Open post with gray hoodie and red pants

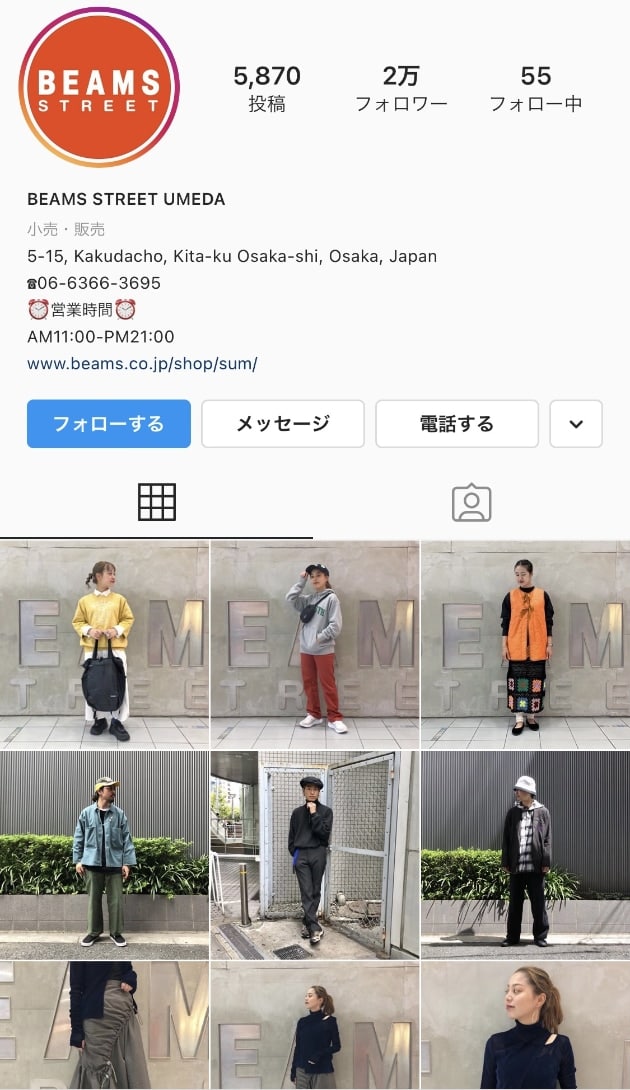coord(315,643)
